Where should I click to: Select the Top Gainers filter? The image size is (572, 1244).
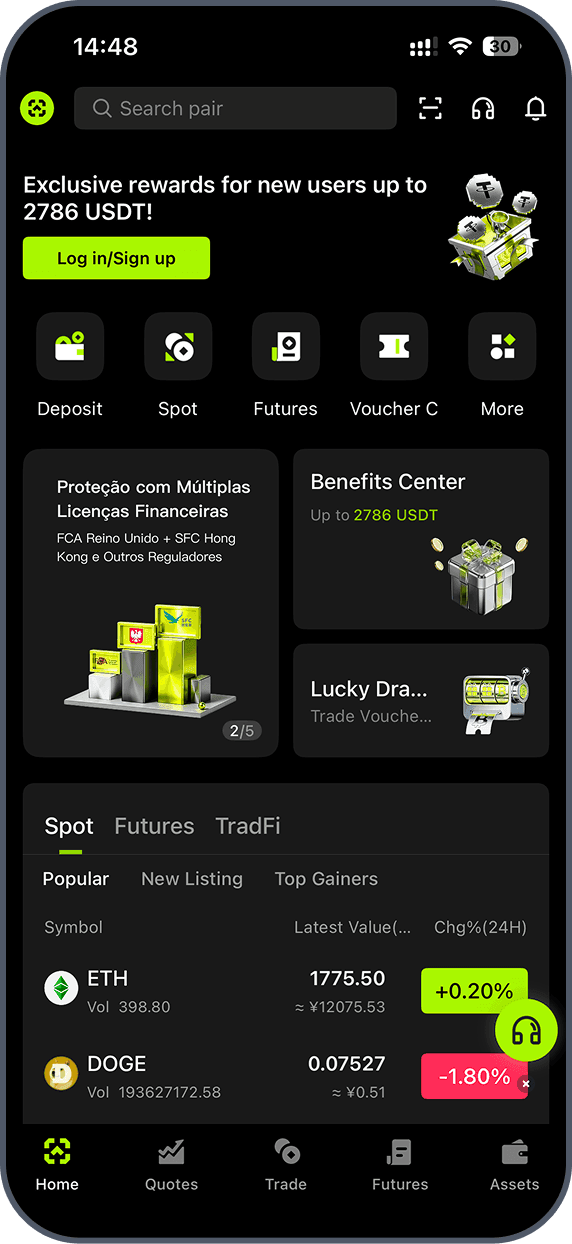click(326, 879)
